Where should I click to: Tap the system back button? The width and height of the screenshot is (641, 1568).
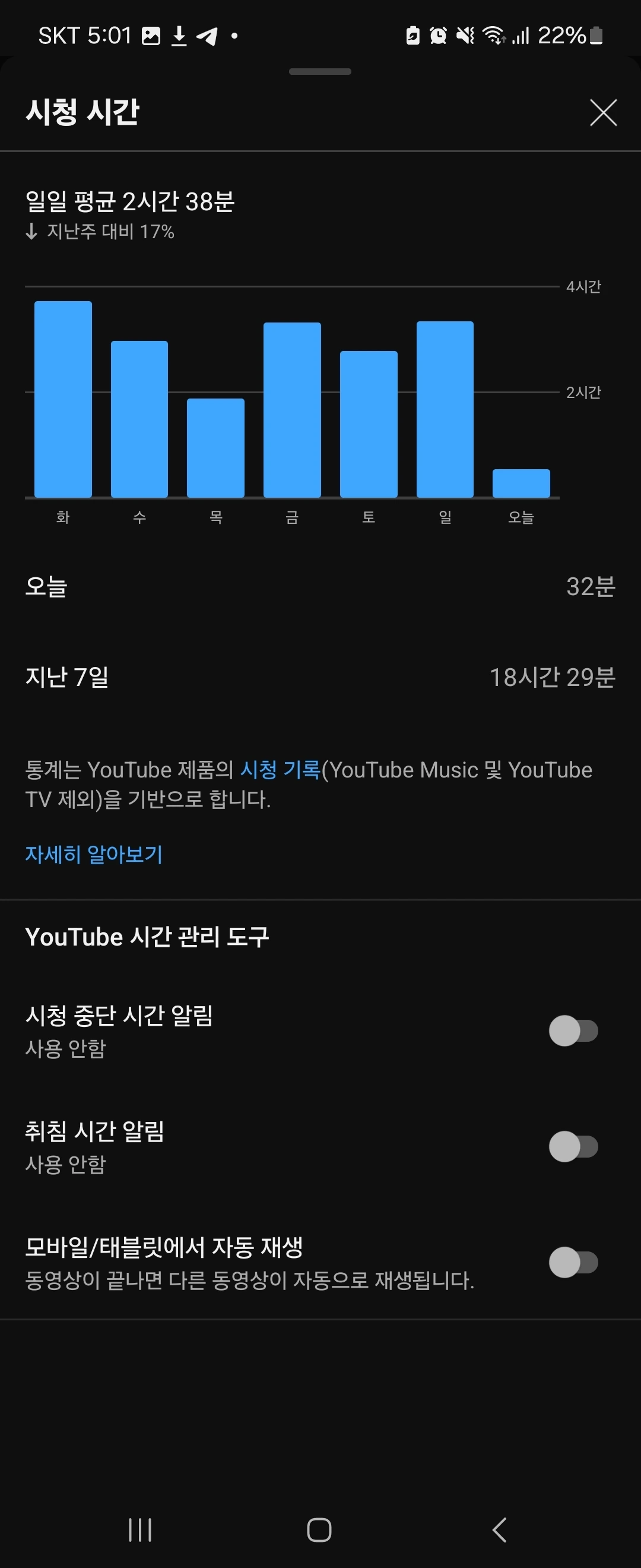pos(499,1529)
